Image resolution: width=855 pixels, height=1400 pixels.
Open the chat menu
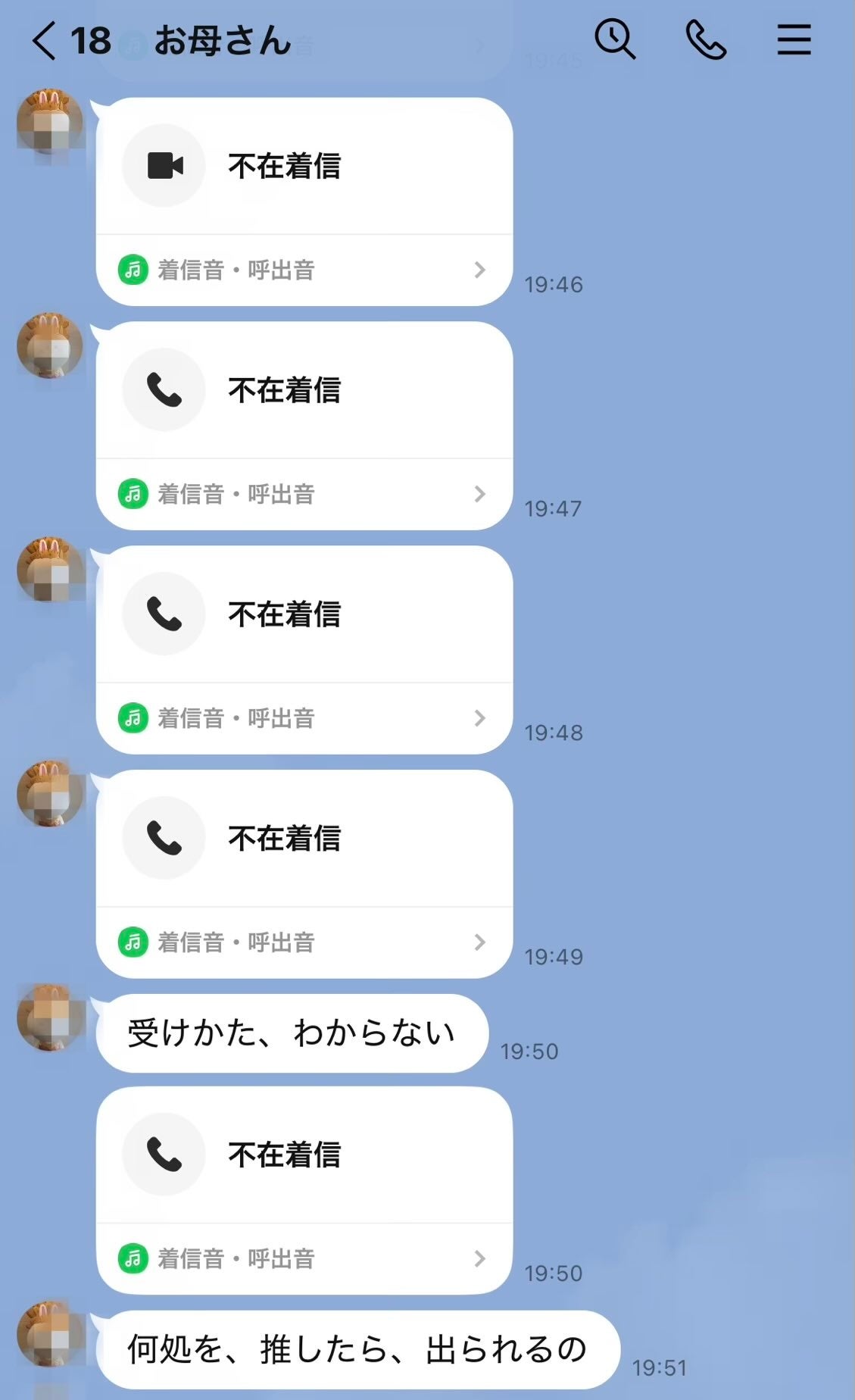click(x=794, y=39)
